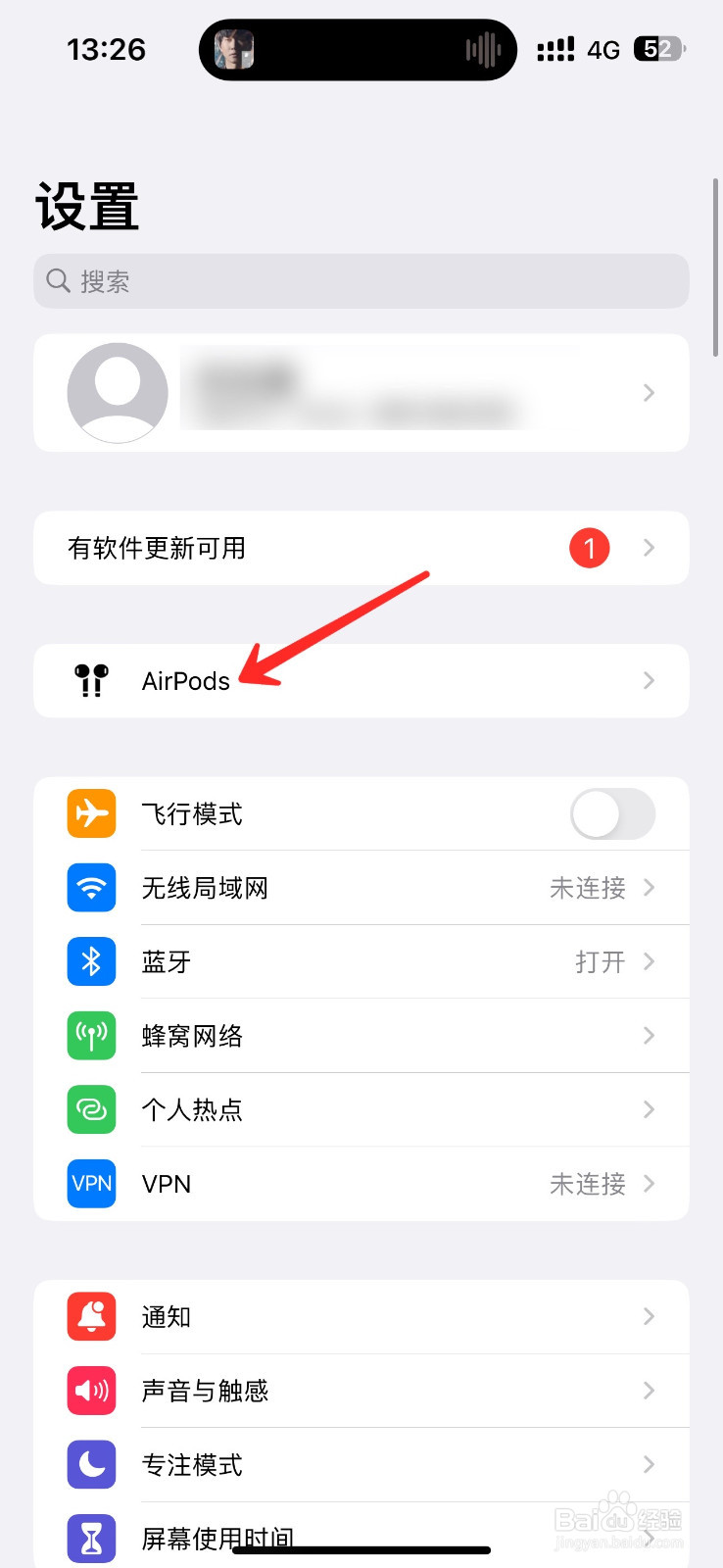The width and height of the screenshot is (723, 1568).
Task: Tap the red update badge showing 1
Action: (x=589, y=548)
